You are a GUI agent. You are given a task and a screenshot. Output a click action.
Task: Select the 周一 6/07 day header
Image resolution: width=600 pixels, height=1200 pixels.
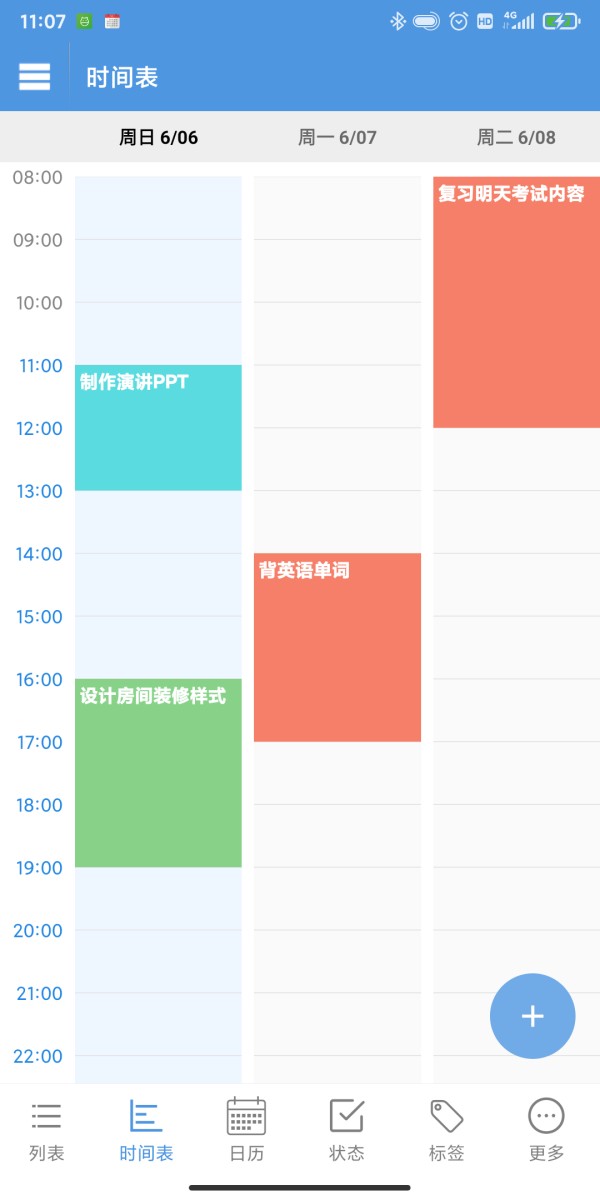pos(337,137)
